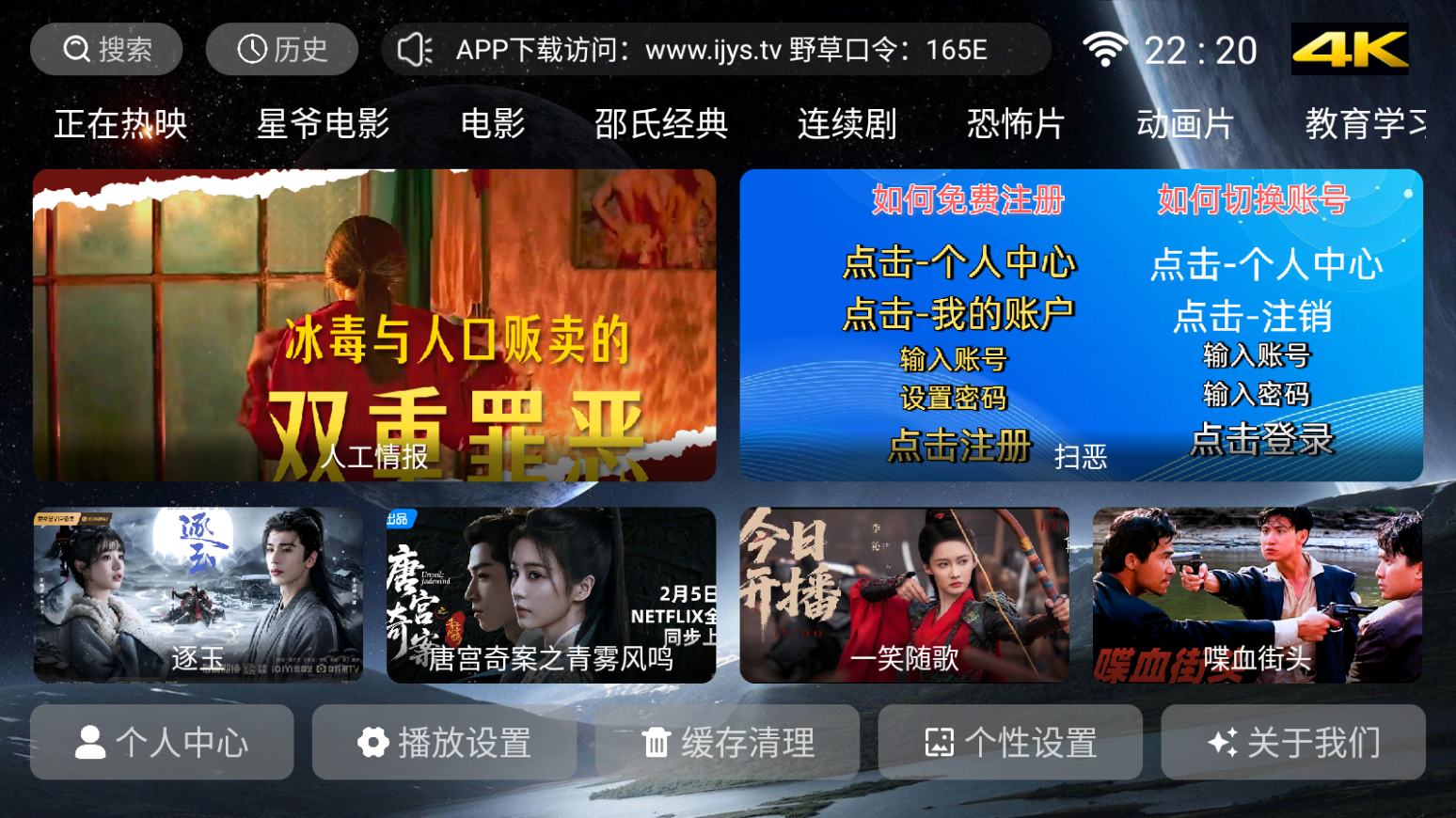The width and height of the screenshot is (1456, 818).
Task: Tap 缓存清理 to clear cache
Action: tap(727, 742)
